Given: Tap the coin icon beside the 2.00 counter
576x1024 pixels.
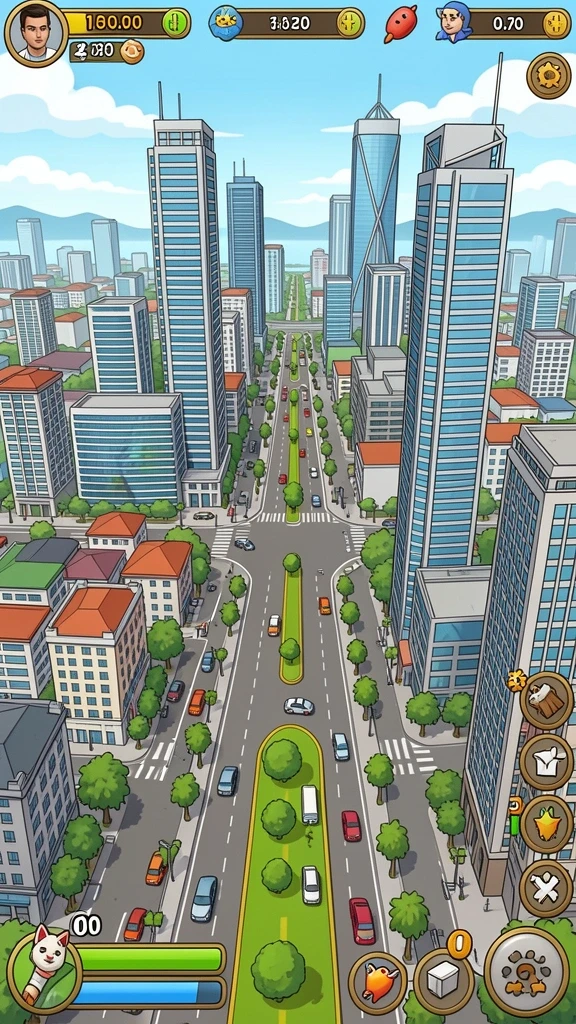Looking at the screenshot, I should point(133,51).
